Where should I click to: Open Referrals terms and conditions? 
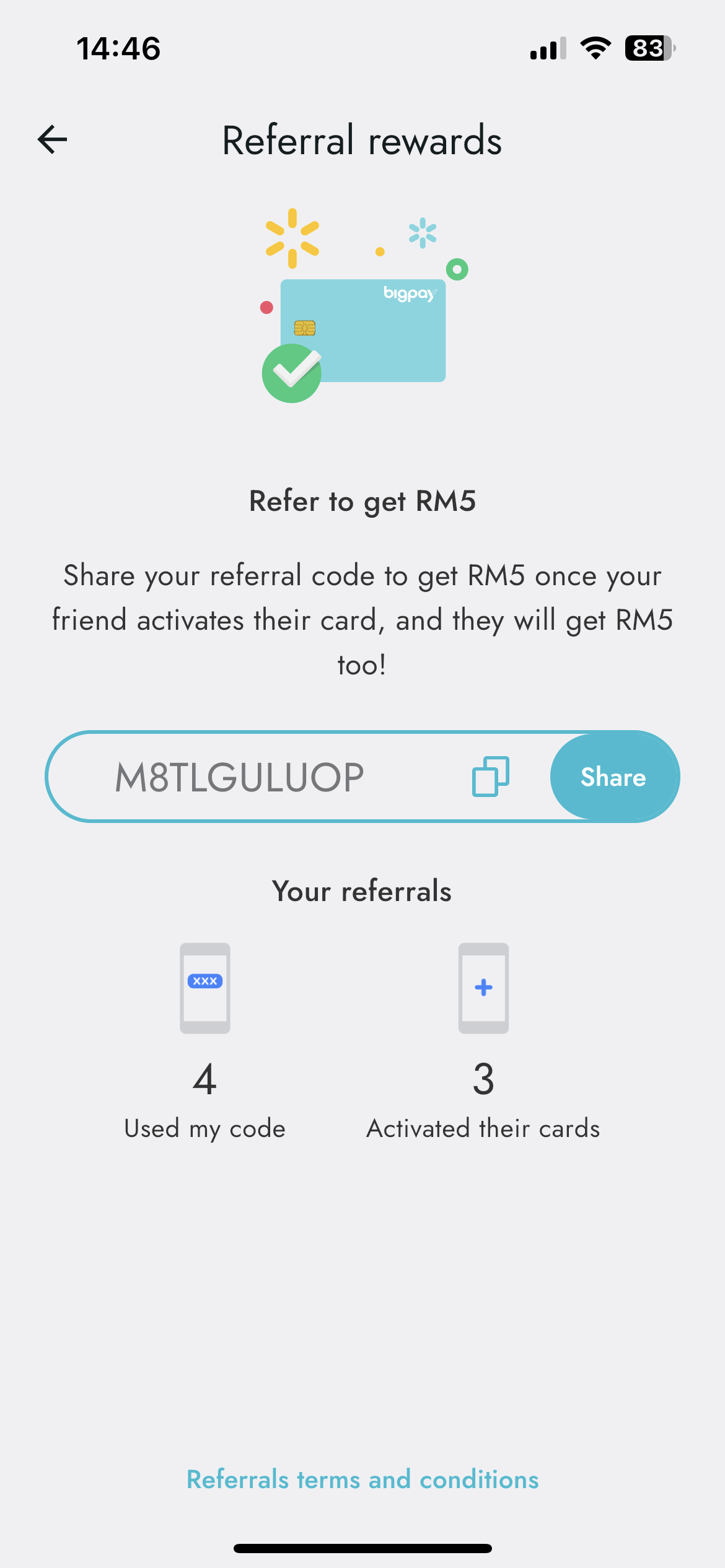pos(362,1479)
